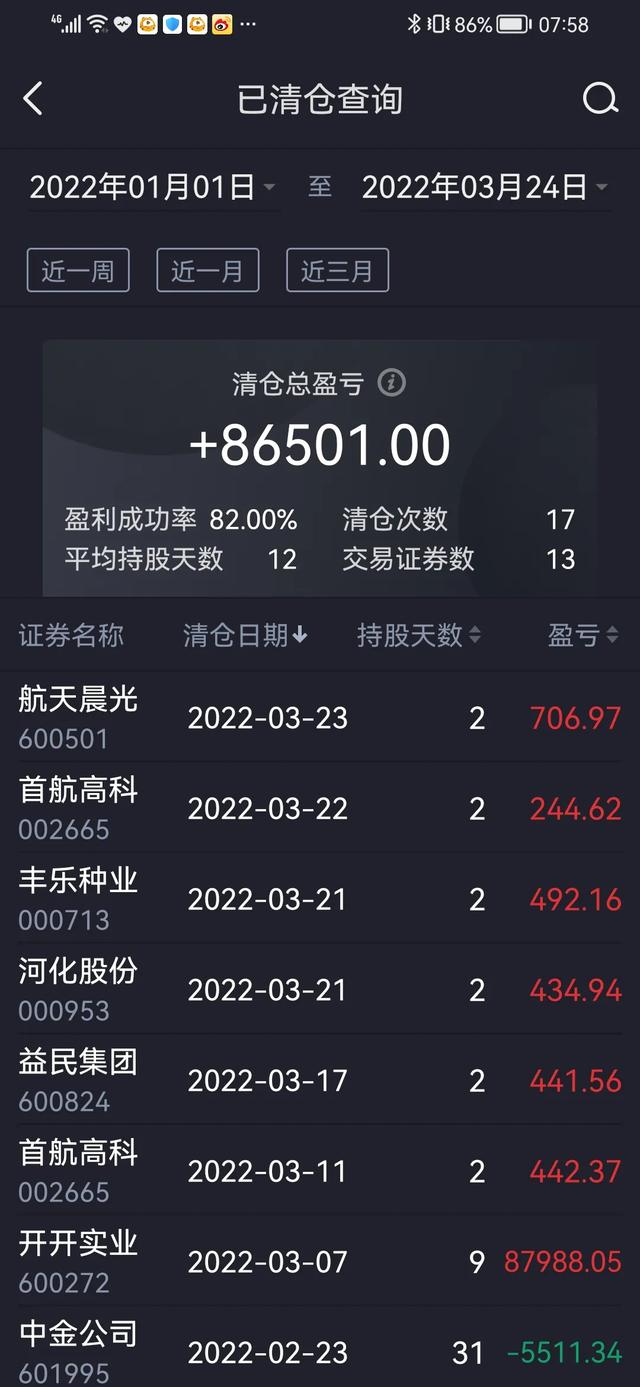Show info about 清仓总盈亏
640x1387 pixels.
(x=392, y=383)
